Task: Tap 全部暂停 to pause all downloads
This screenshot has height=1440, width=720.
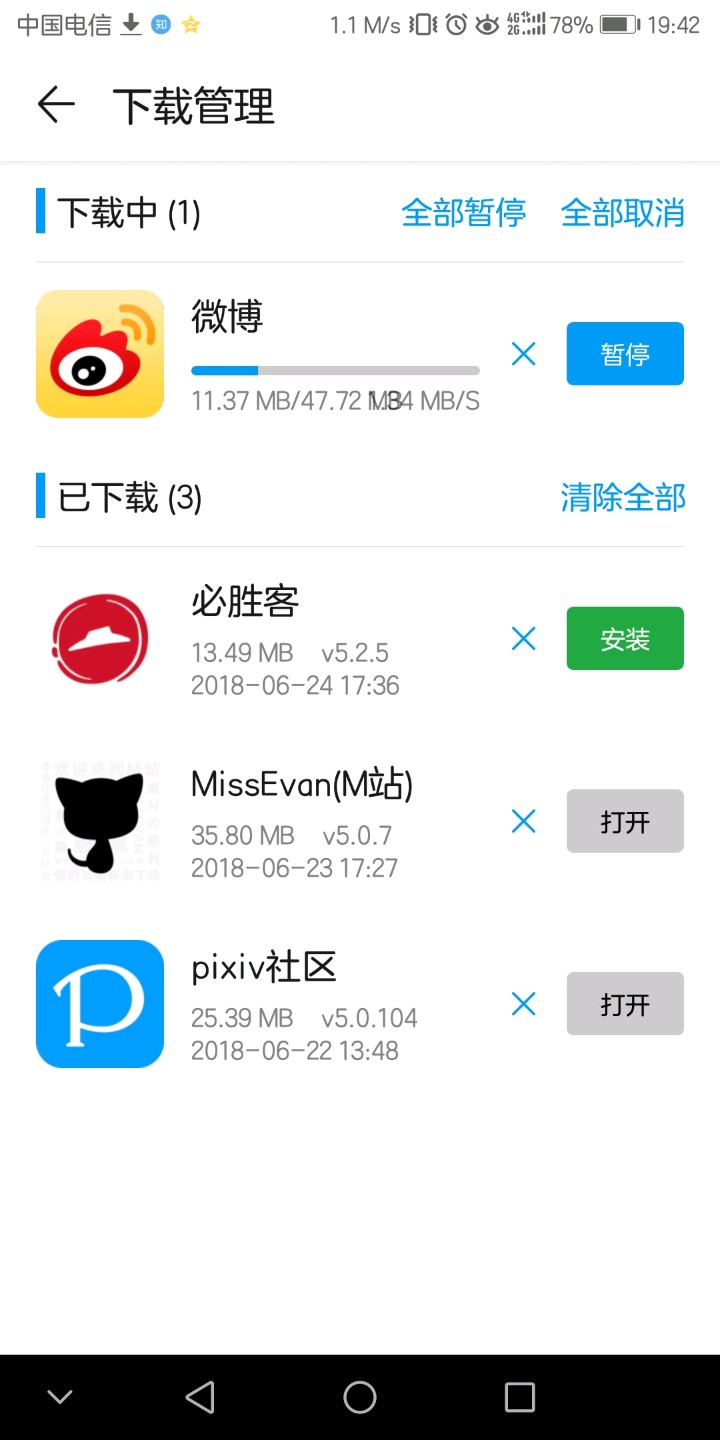Action: coord(463,213)
